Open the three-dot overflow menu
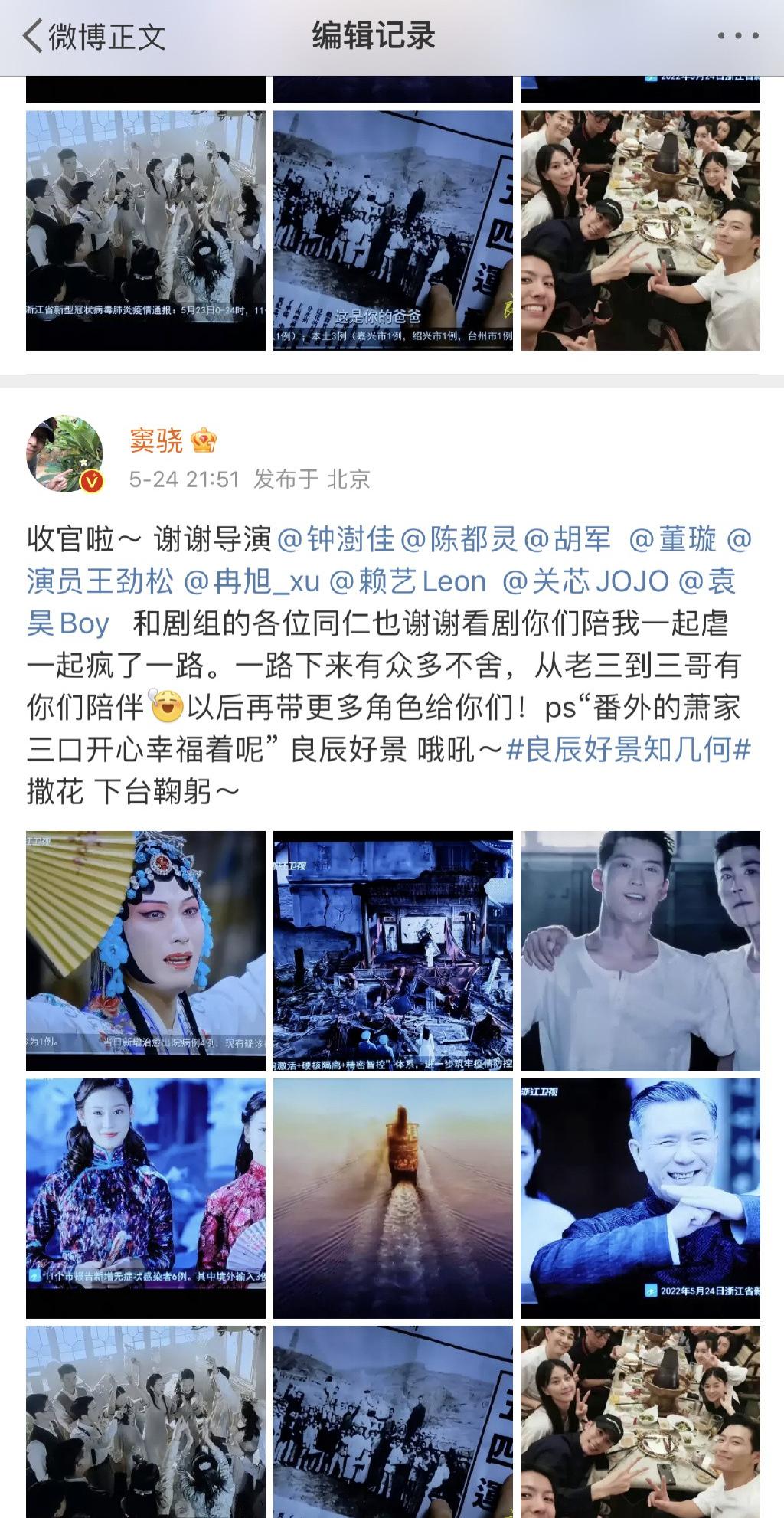 pyautogui.click(x=738, y=36)
